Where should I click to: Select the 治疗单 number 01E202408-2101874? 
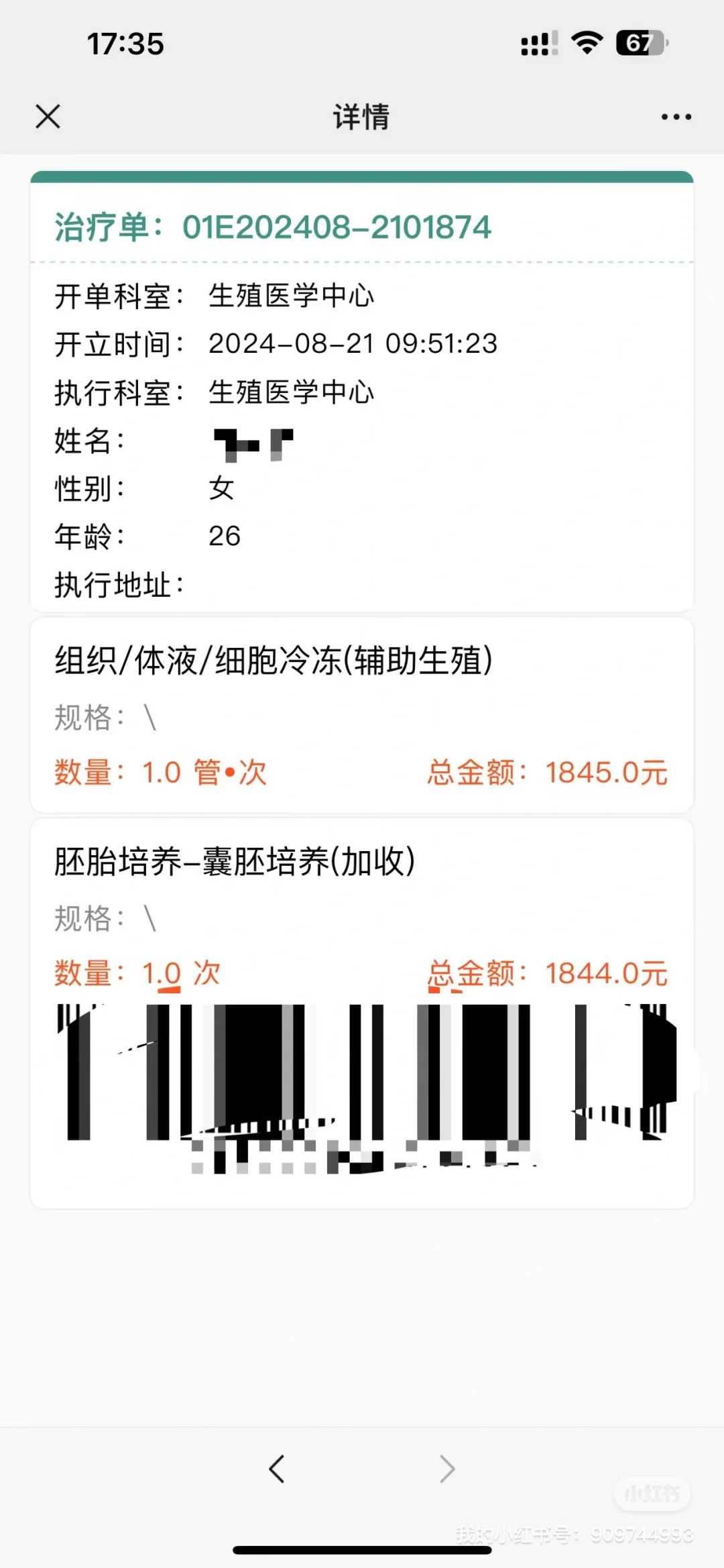click(x=337, y=227)
